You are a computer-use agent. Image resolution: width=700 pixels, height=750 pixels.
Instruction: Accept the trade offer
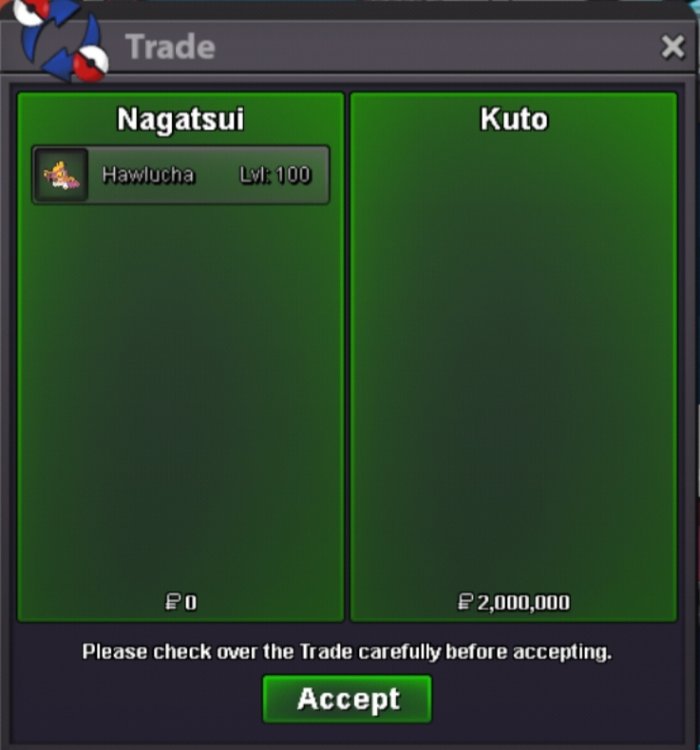click(x=347, y=699)
